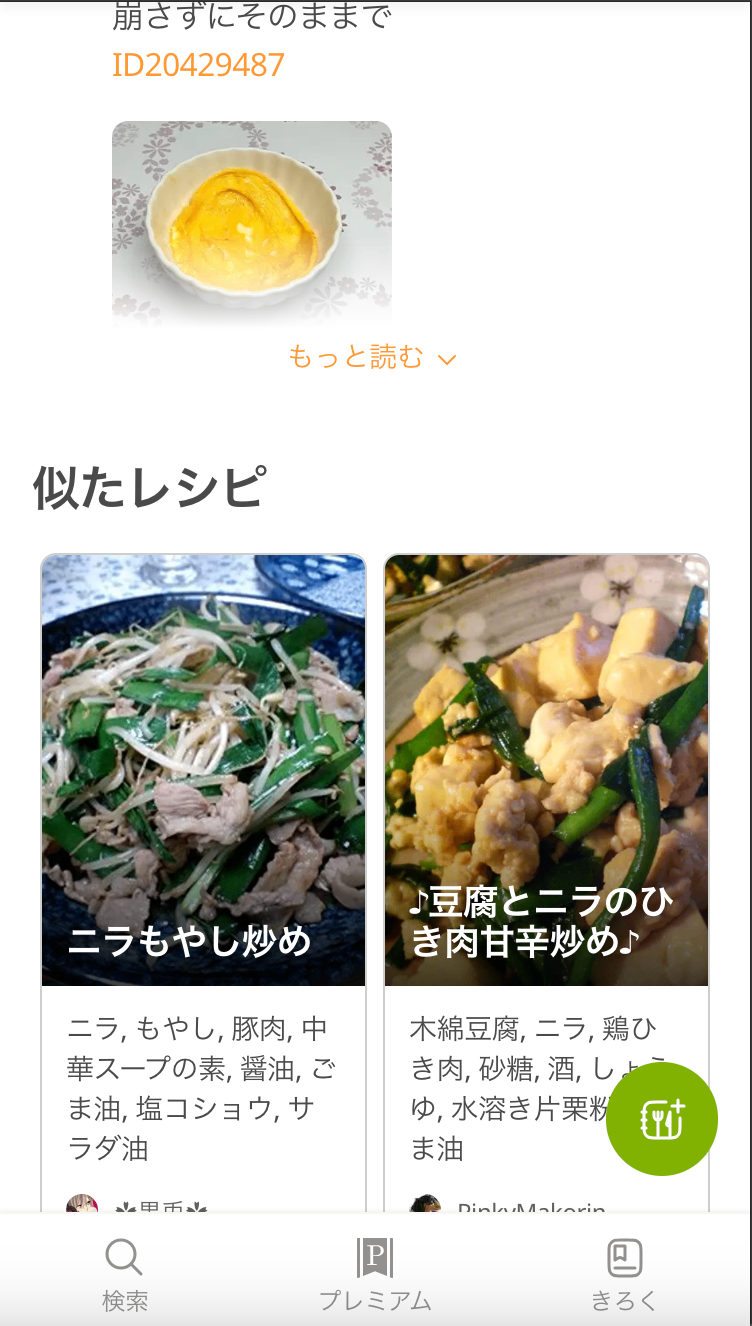Screen dimensions: 752x1326
Task: View the egg dish photo thumbnail
Action: [x=251, y=222]
